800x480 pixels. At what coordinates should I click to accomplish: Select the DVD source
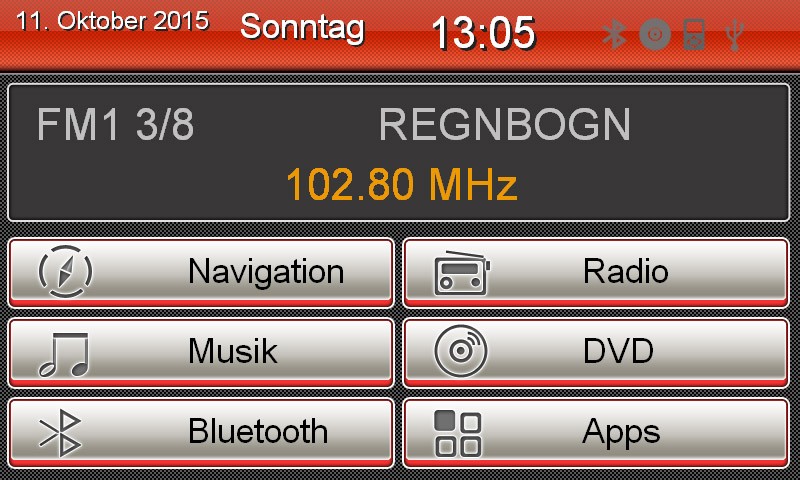pyautogui.click(x=596, y=351)
